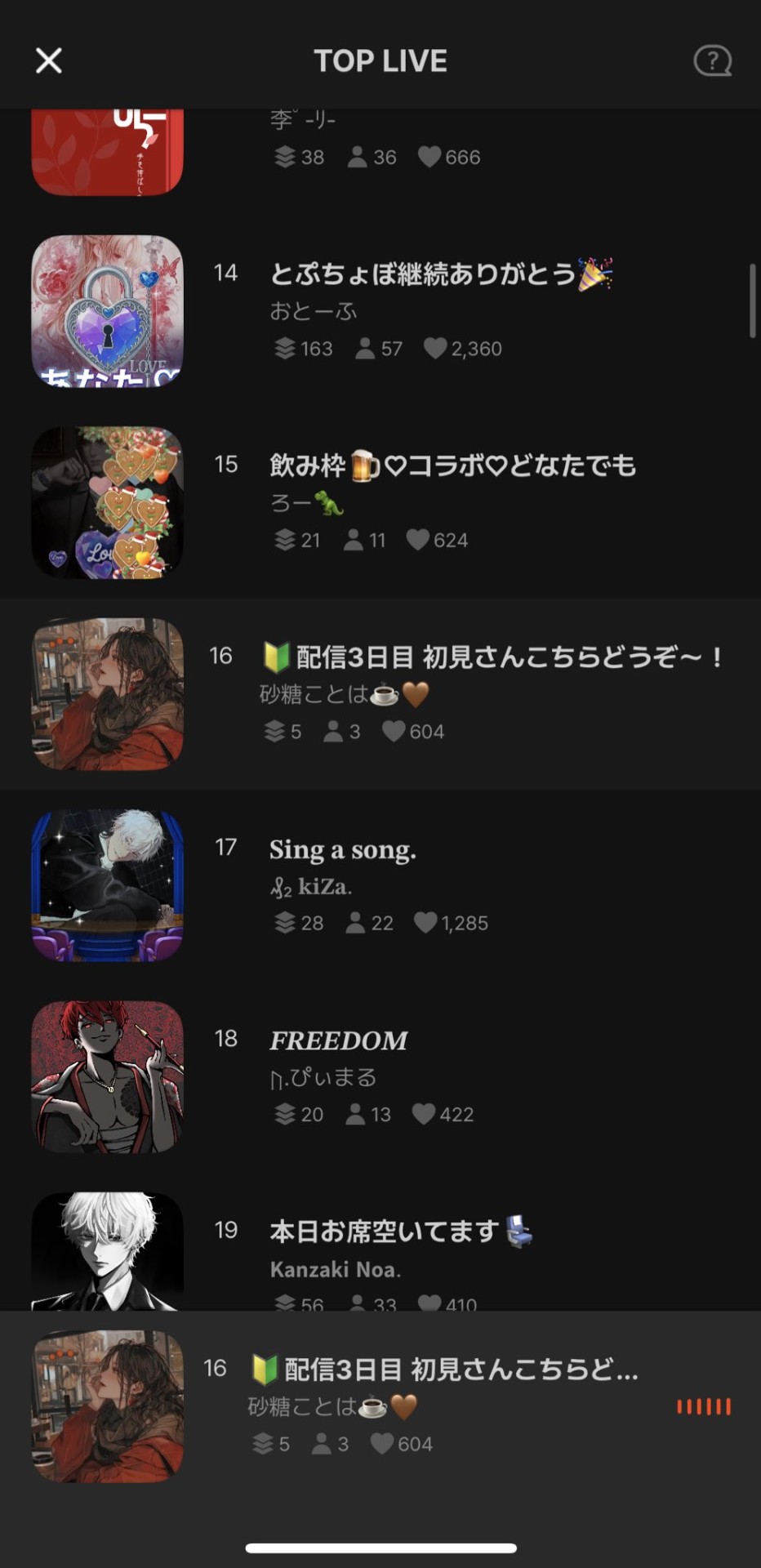This screenshot has width=761, height=1568.
Task: Tap おとーふ's locked heart thumbnail
Action: [x=109, y=310]
